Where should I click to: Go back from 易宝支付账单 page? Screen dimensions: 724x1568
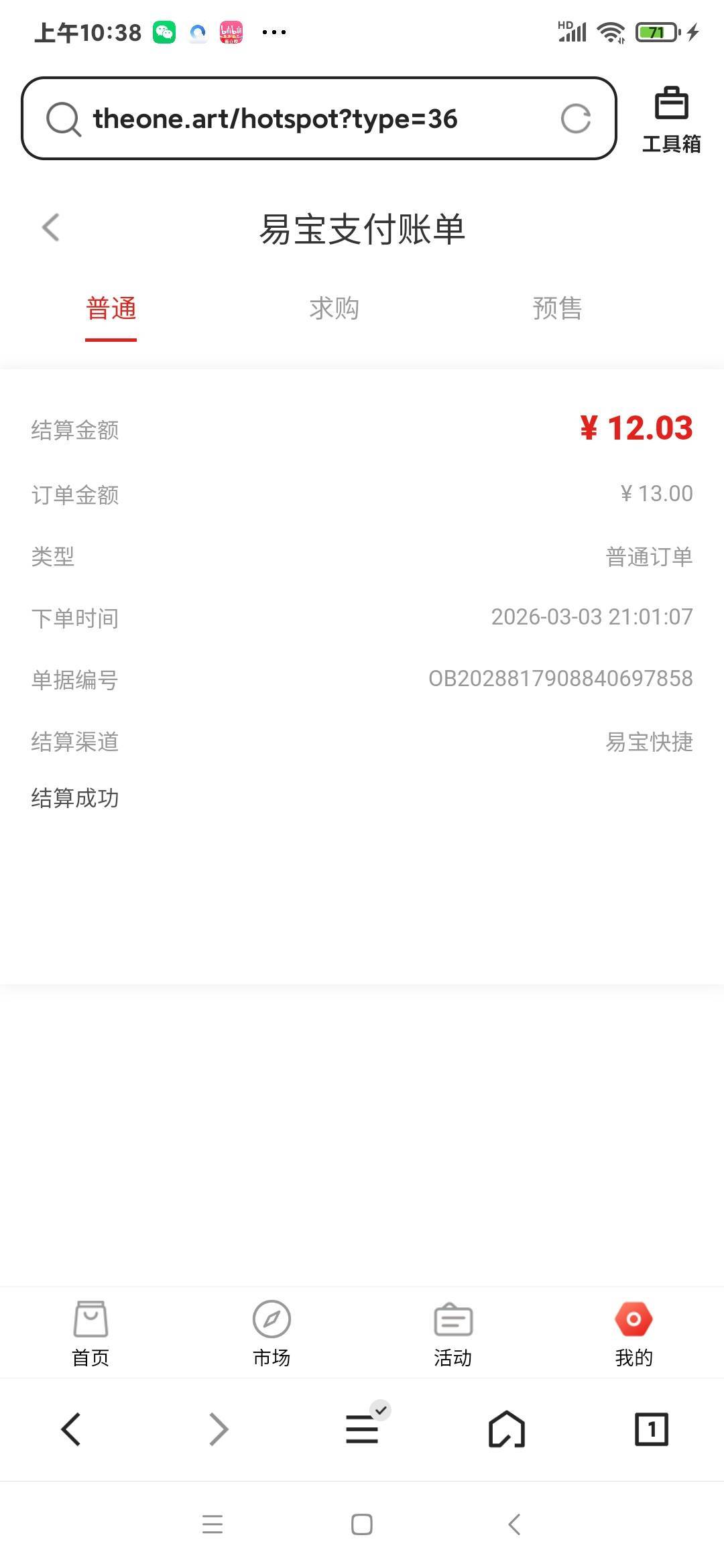click(x=51, y=227)
